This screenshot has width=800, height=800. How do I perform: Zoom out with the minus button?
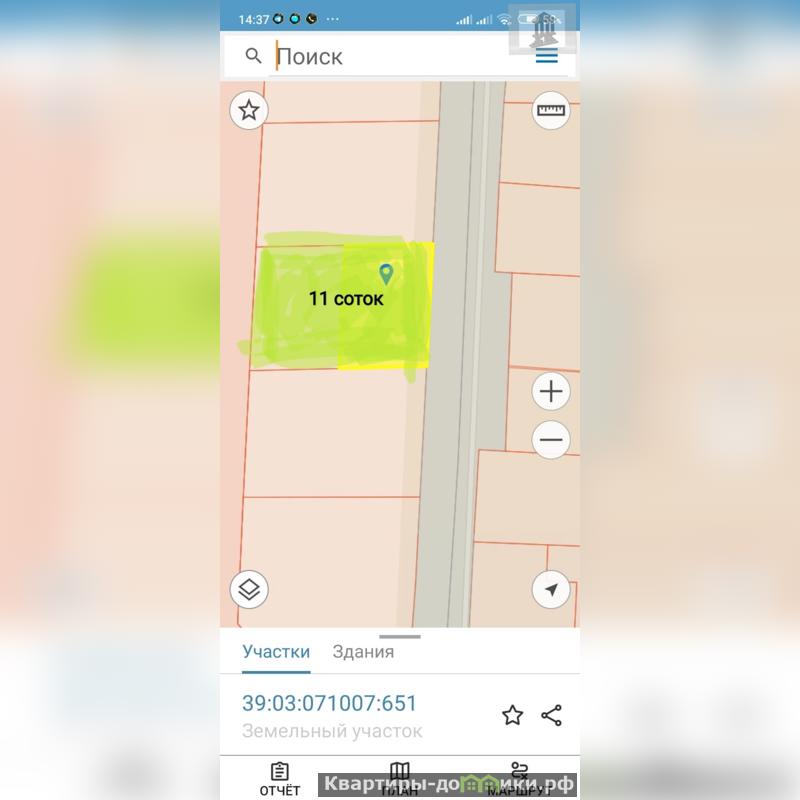(551, 439)
